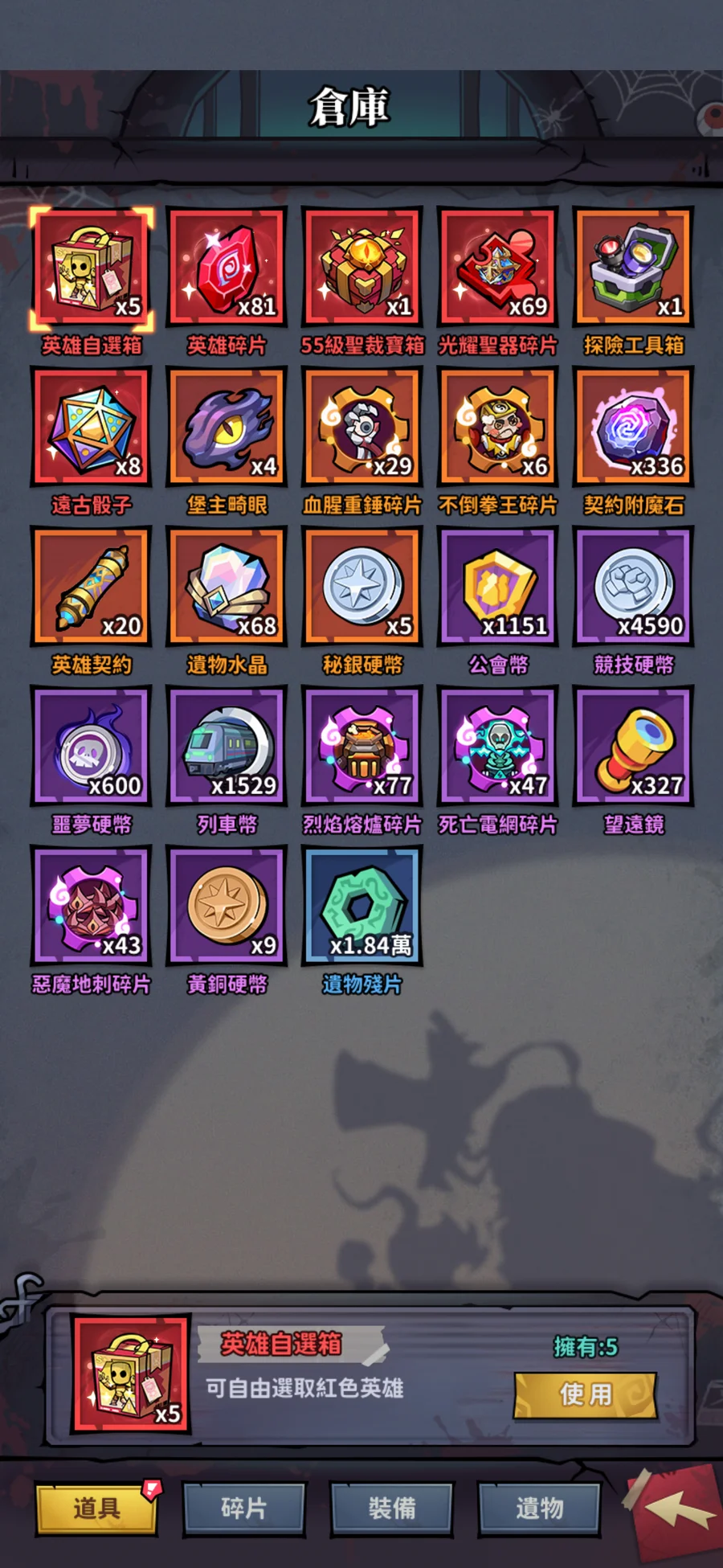The image size is (723, 1568).
Task: Select the 道具 tab
Action: [96, 1508]
